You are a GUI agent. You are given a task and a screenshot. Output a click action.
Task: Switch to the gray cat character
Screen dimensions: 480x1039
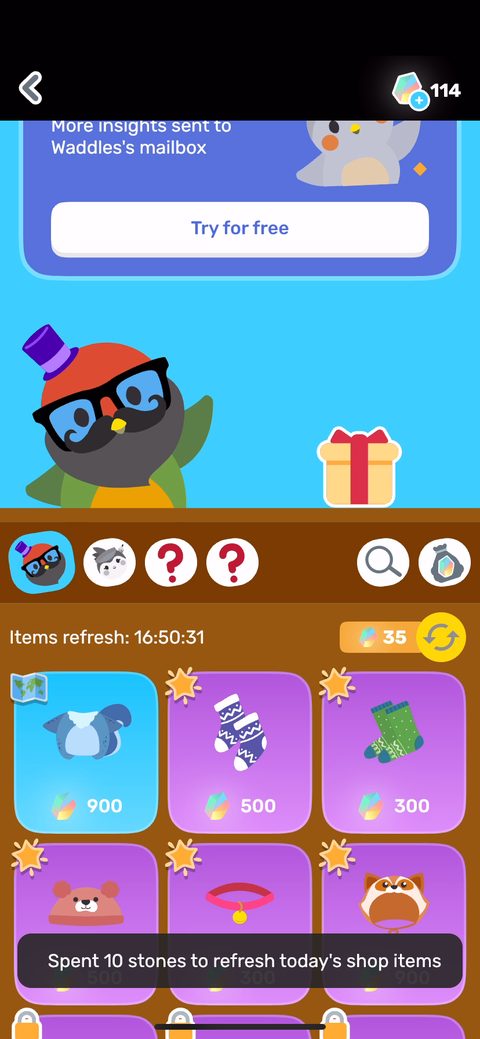tap(109, 563)
